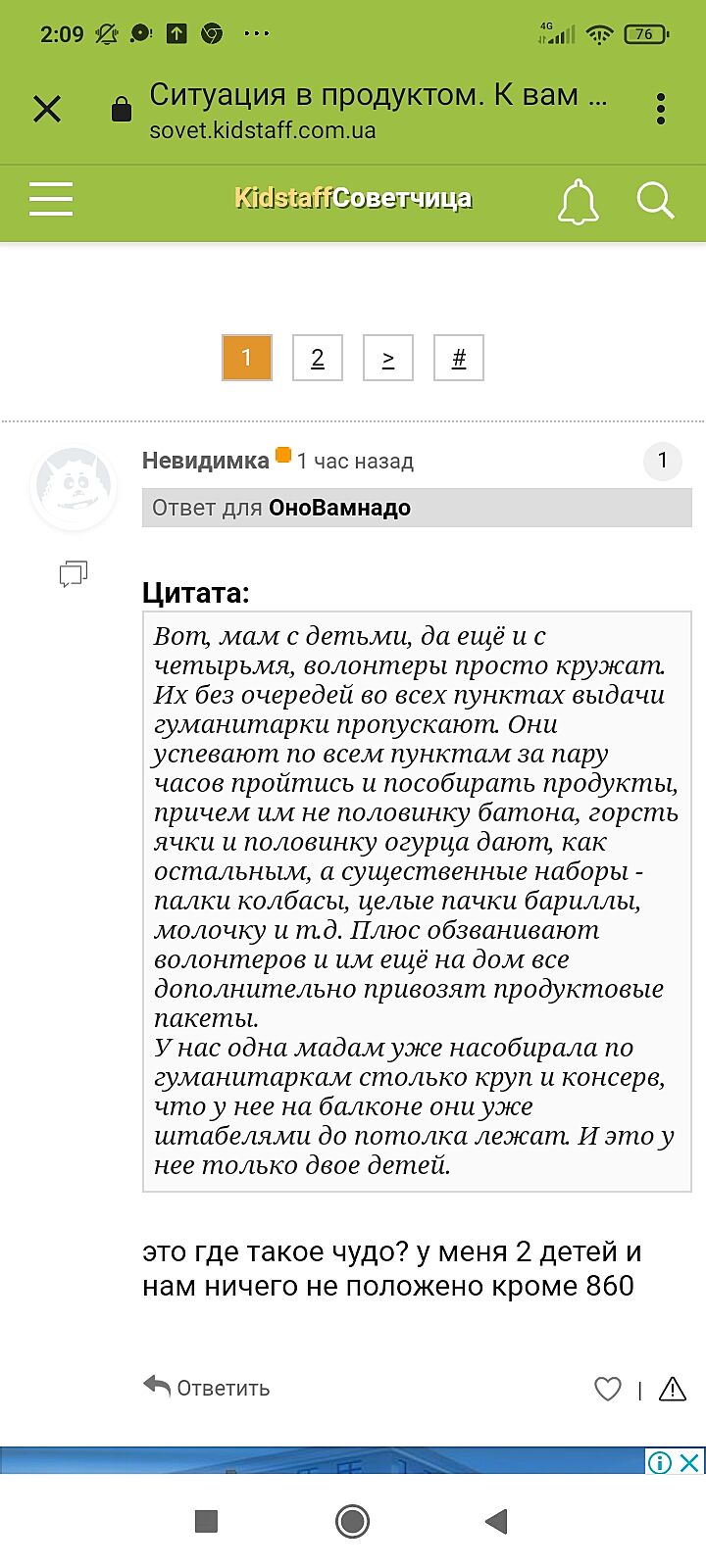Tap the quote icon under the avatar

[74, 574]
